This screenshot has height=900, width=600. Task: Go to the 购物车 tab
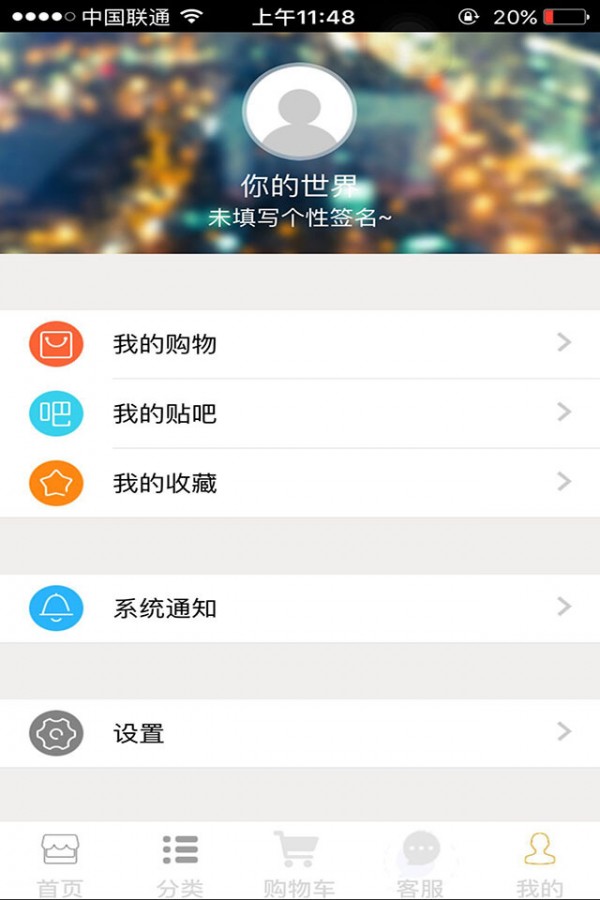[298, 862]
